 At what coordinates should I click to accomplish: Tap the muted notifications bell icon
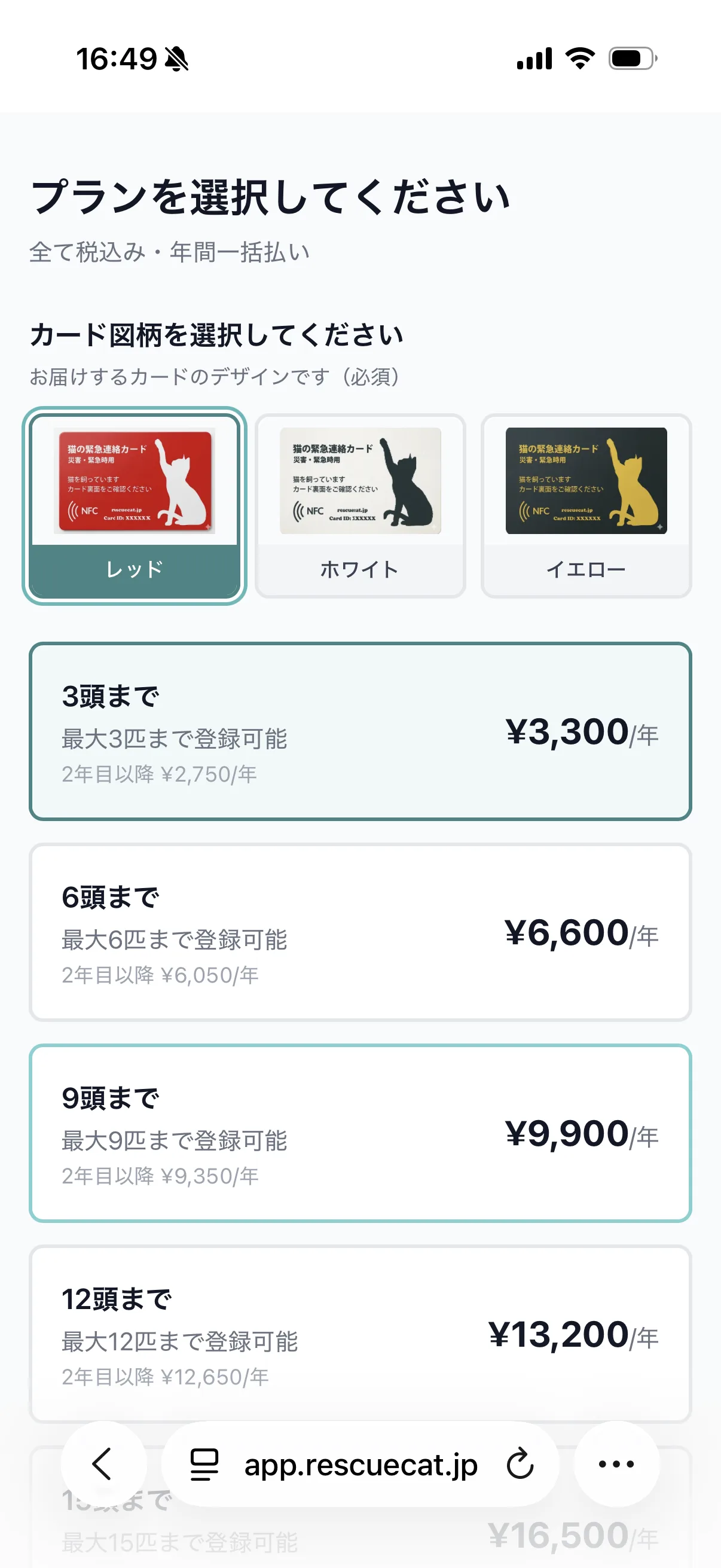(175, 58)
